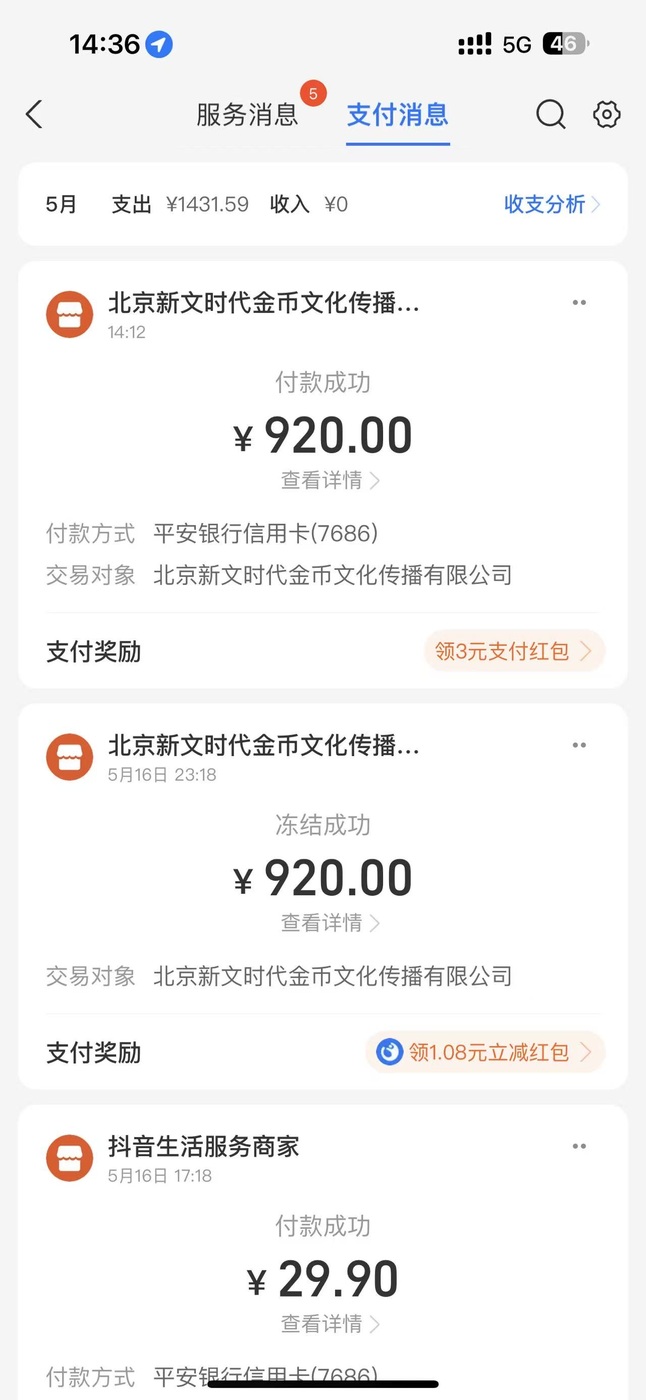
Task: Claim the 领3元支付红包 reward
Action: 514,651
